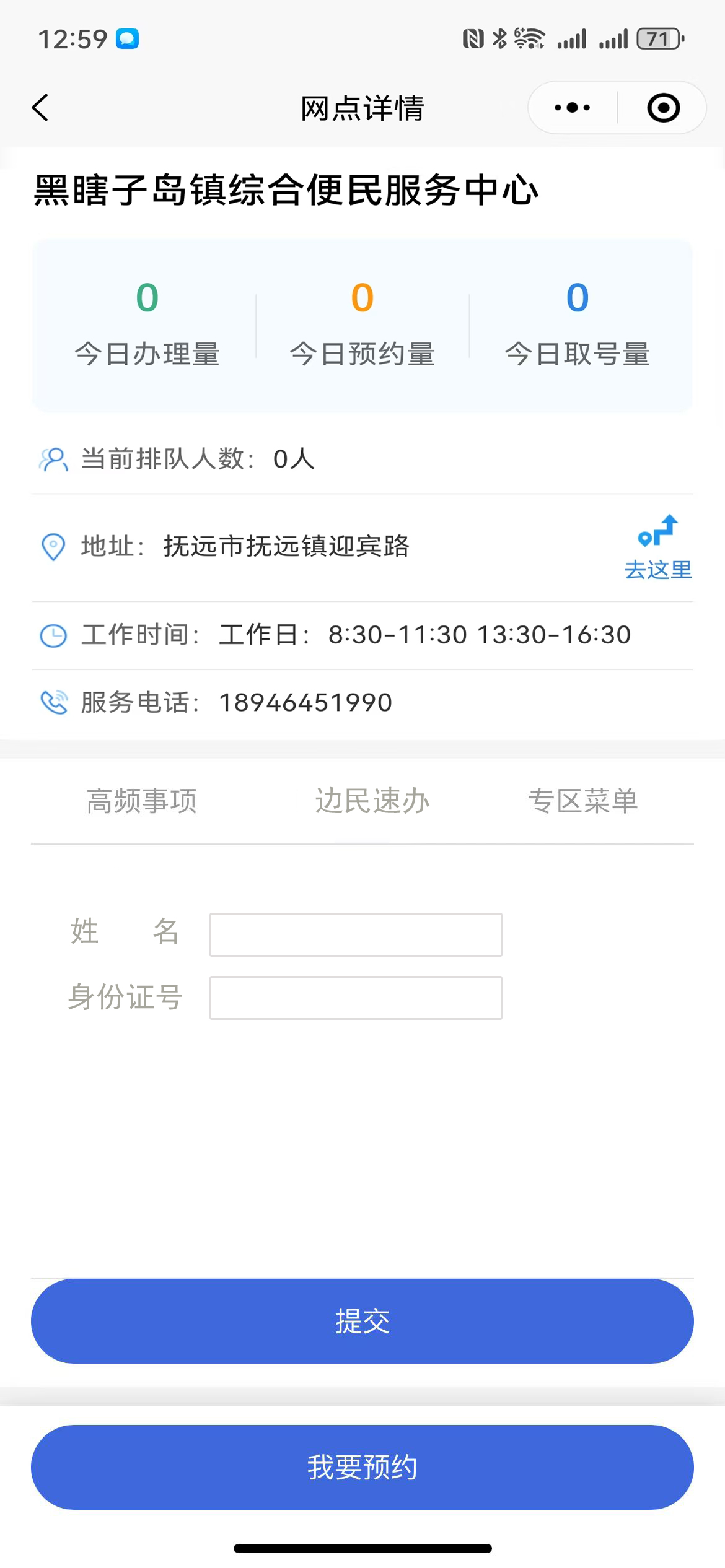Open the mini program more-options menu
The height and width of the screenshot is (1568, 725).
(x=572, y=108)
